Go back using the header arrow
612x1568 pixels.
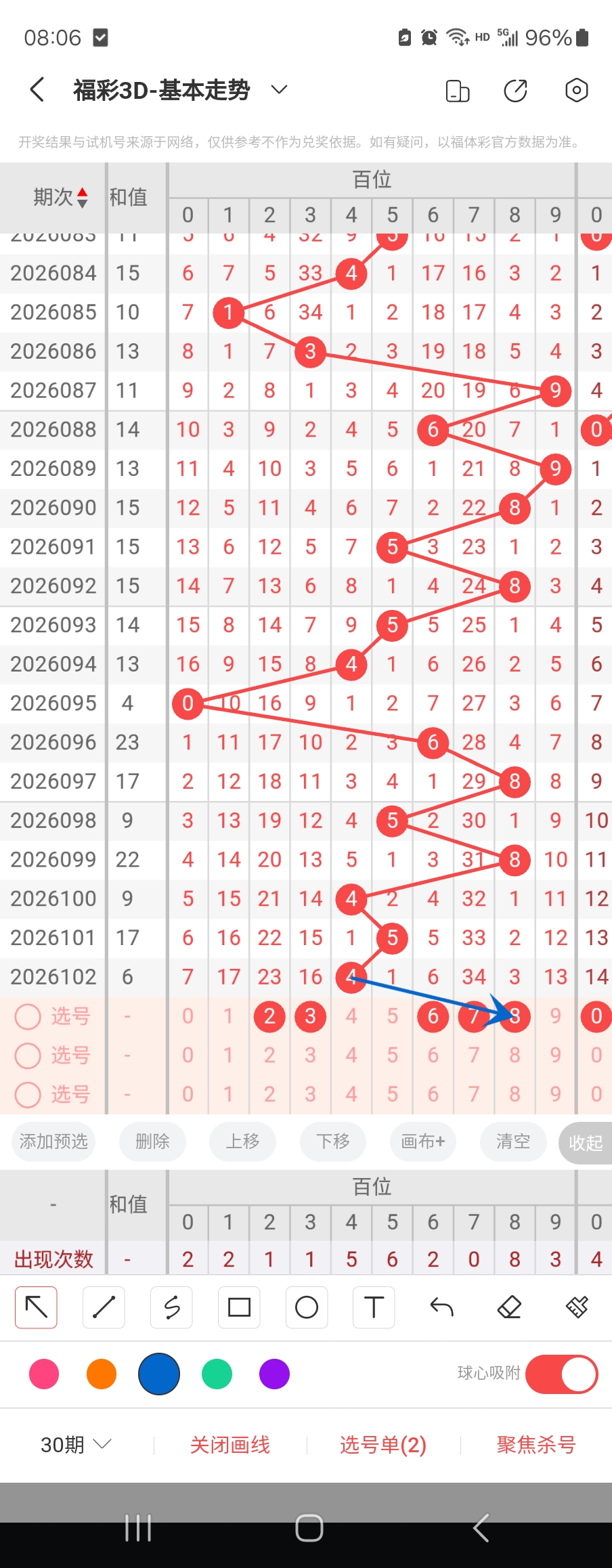coord(38,89)
